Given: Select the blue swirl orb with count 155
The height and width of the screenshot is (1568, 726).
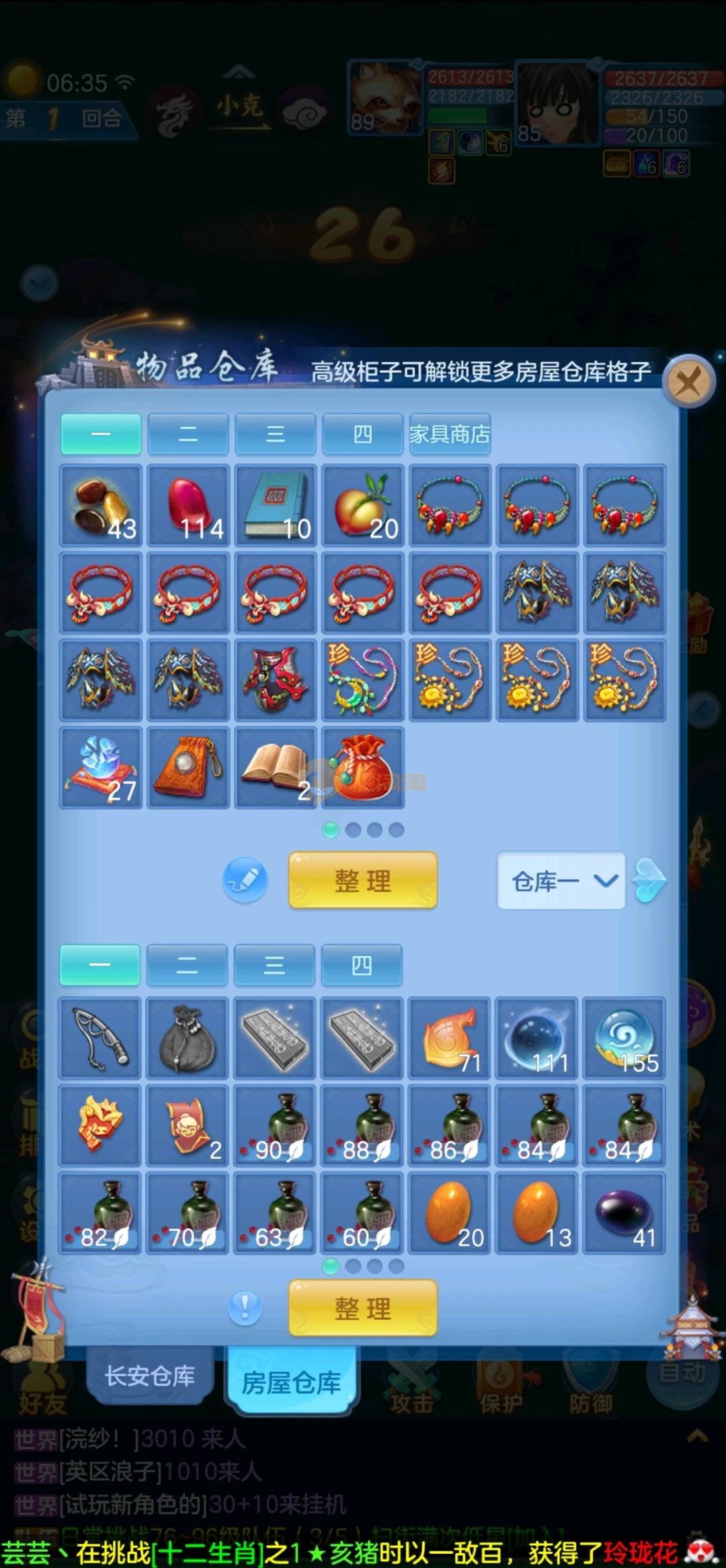Looking at the screenshot, I should click(624, 1038).
